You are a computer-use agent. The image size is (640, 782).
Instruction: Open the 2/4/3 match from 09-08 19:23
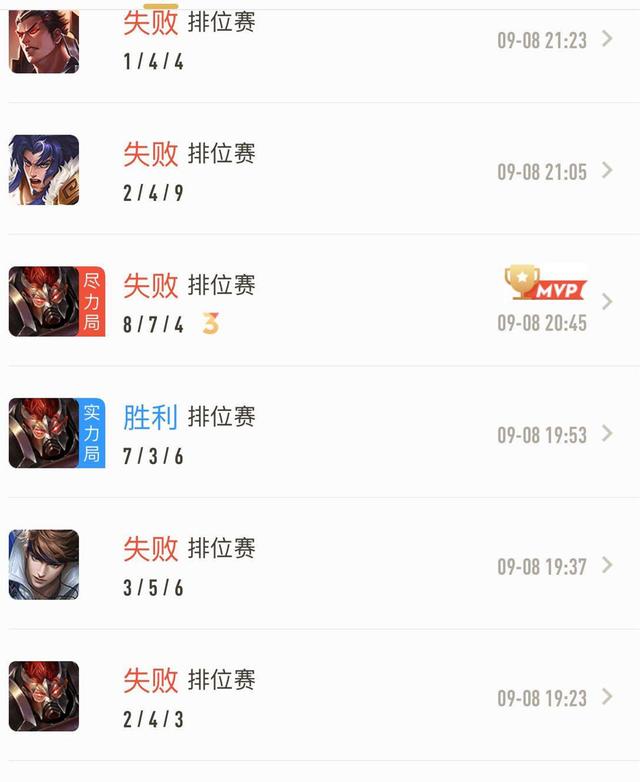click(320, 697)
